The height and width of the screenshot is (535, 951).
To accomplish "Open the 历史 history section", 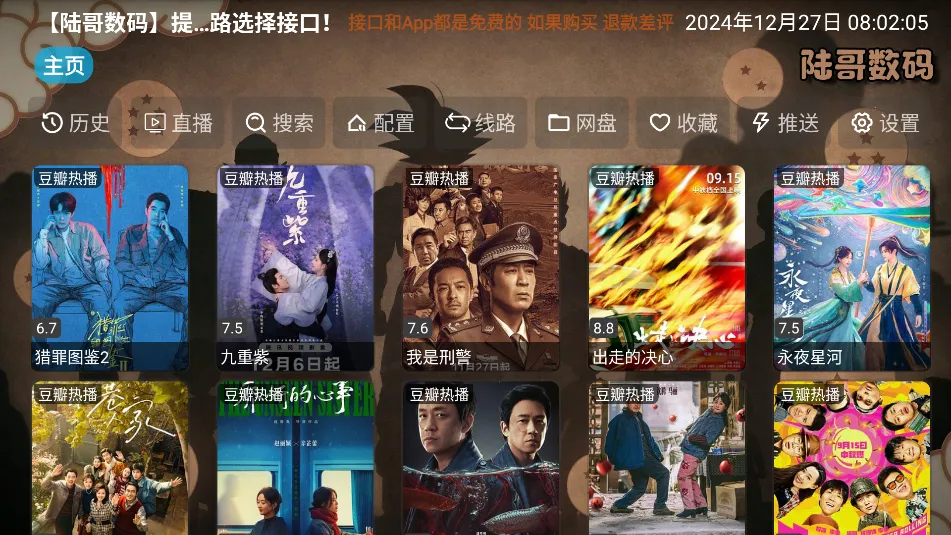I will click(76, 123).
